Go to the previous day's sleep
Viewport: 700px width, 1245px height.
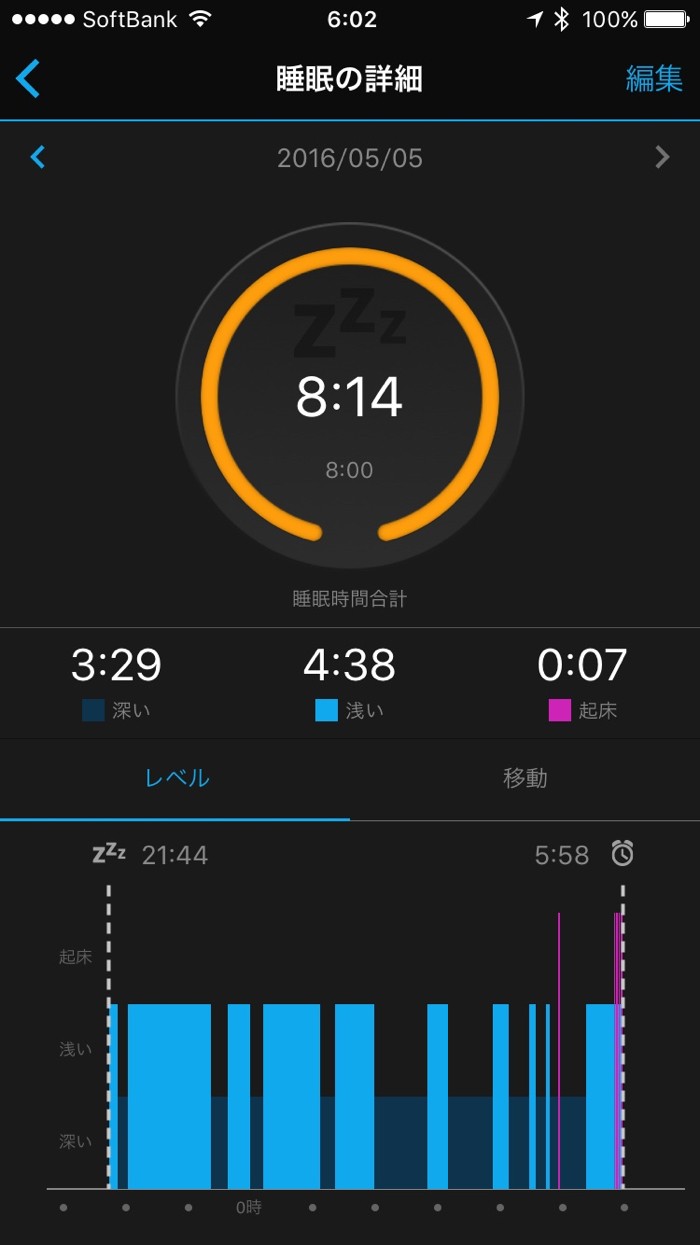tap(38, 157)
